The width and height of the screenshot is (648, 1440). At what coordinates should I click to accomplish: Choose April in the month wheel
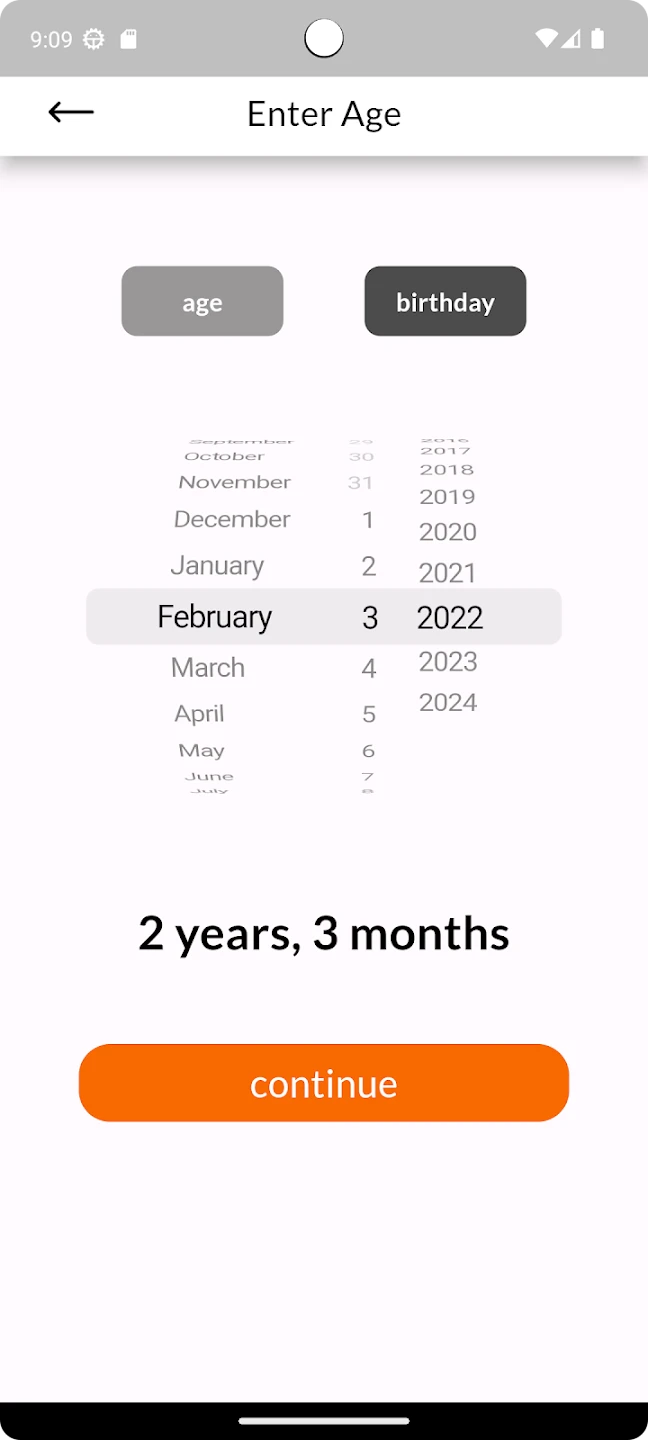(x=199, y=714)
